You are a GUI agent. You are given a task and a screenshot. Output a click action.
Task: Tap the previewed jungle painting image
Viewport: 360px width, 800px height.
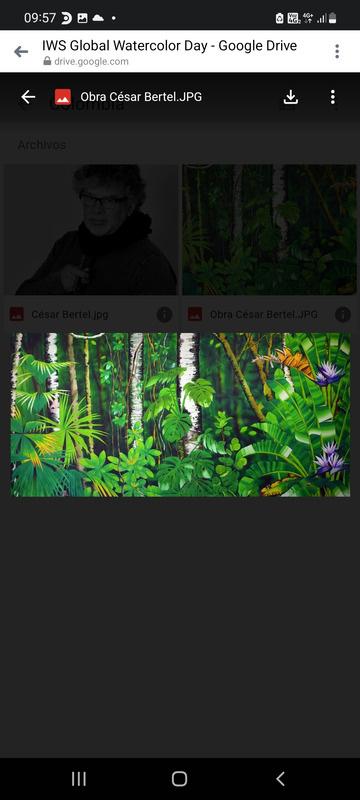click(181, 414)
